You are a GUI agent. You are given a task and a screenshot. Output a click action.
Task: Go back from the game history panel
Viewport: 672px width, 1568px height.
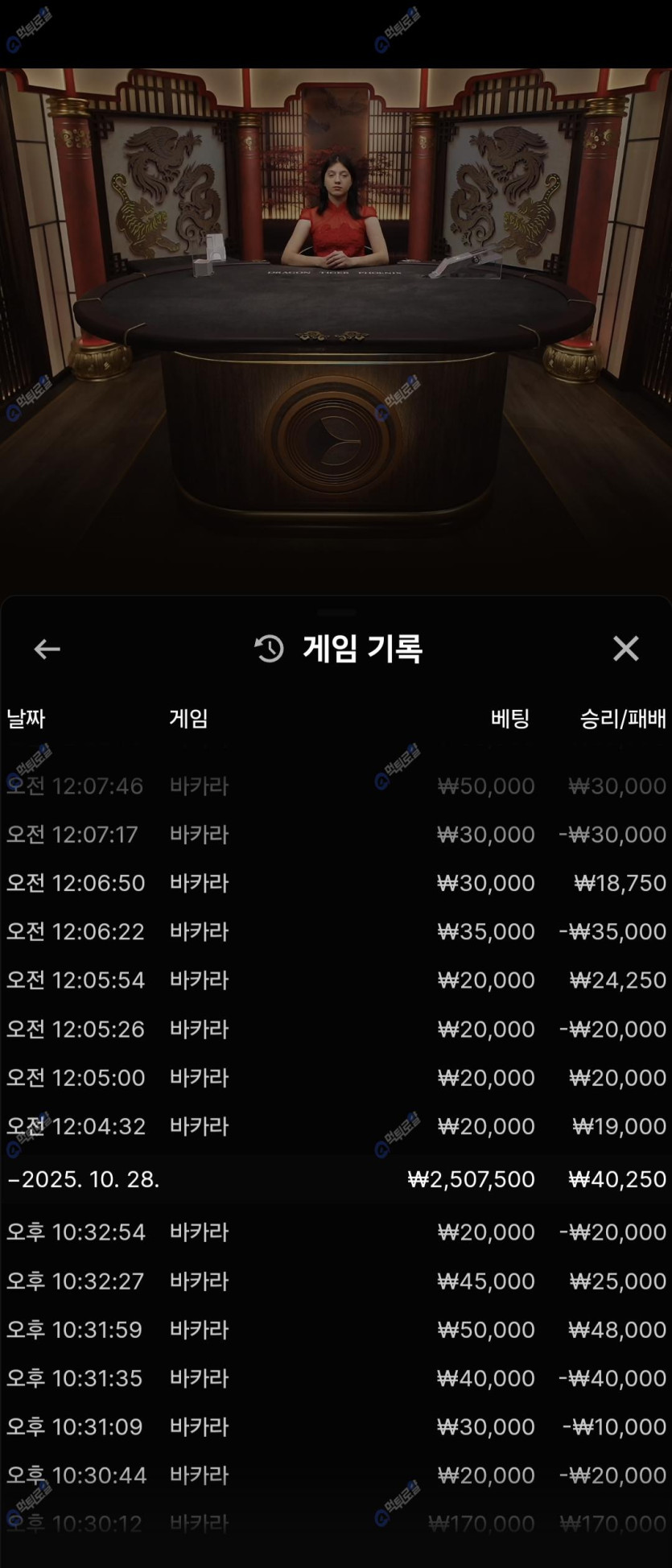click(47, 649)
